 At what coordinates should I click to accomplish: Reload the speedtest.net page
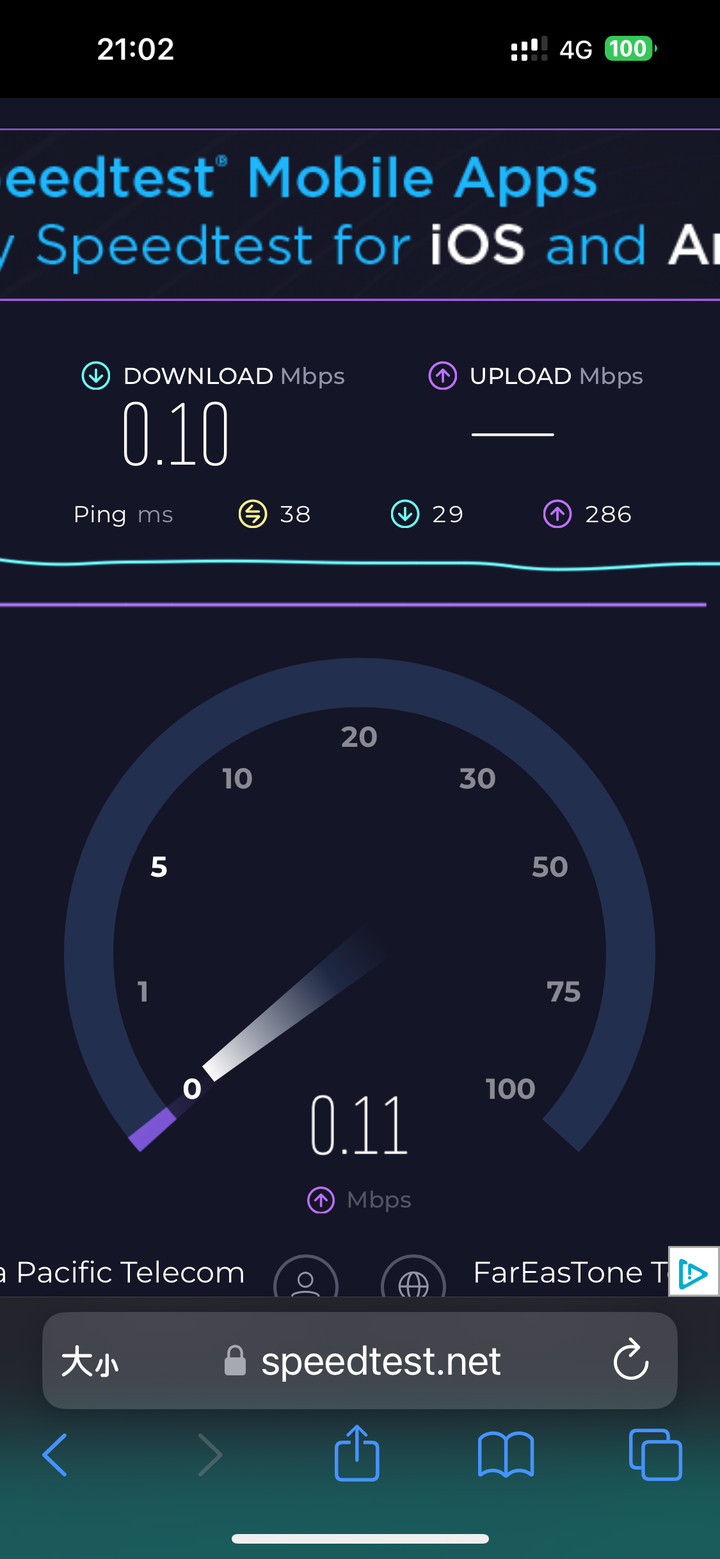[x=631, y=1361]
